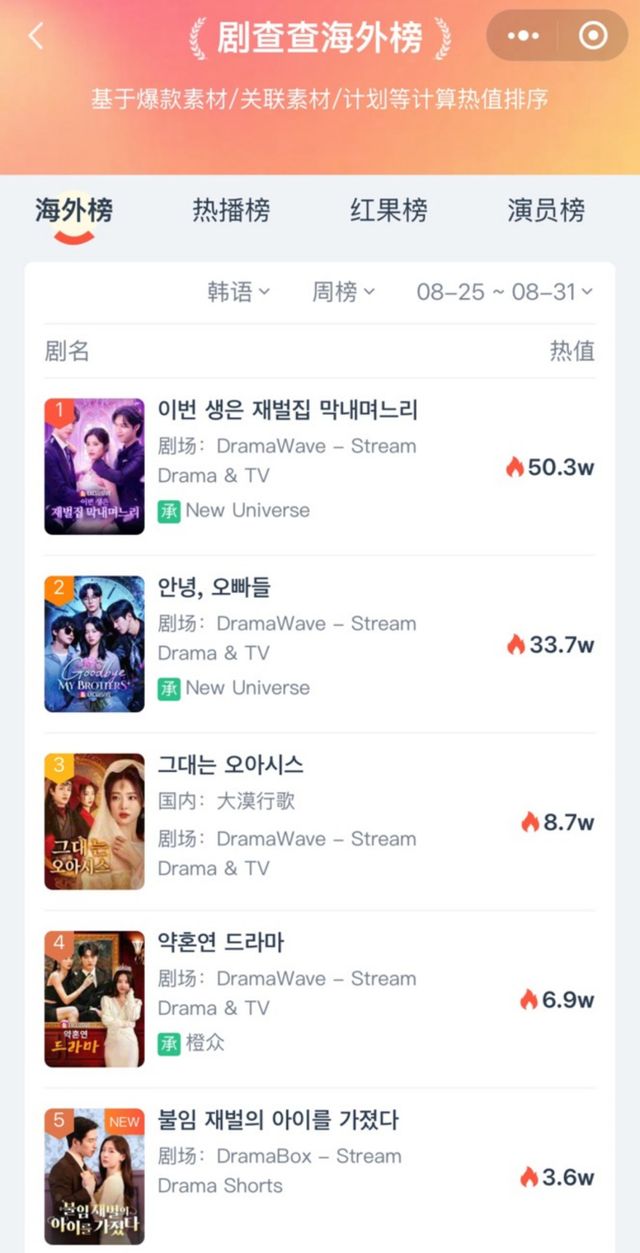Open the mini program more-options menu
The height and width of the screenshot is (1253, 640).
click(523, 37)
